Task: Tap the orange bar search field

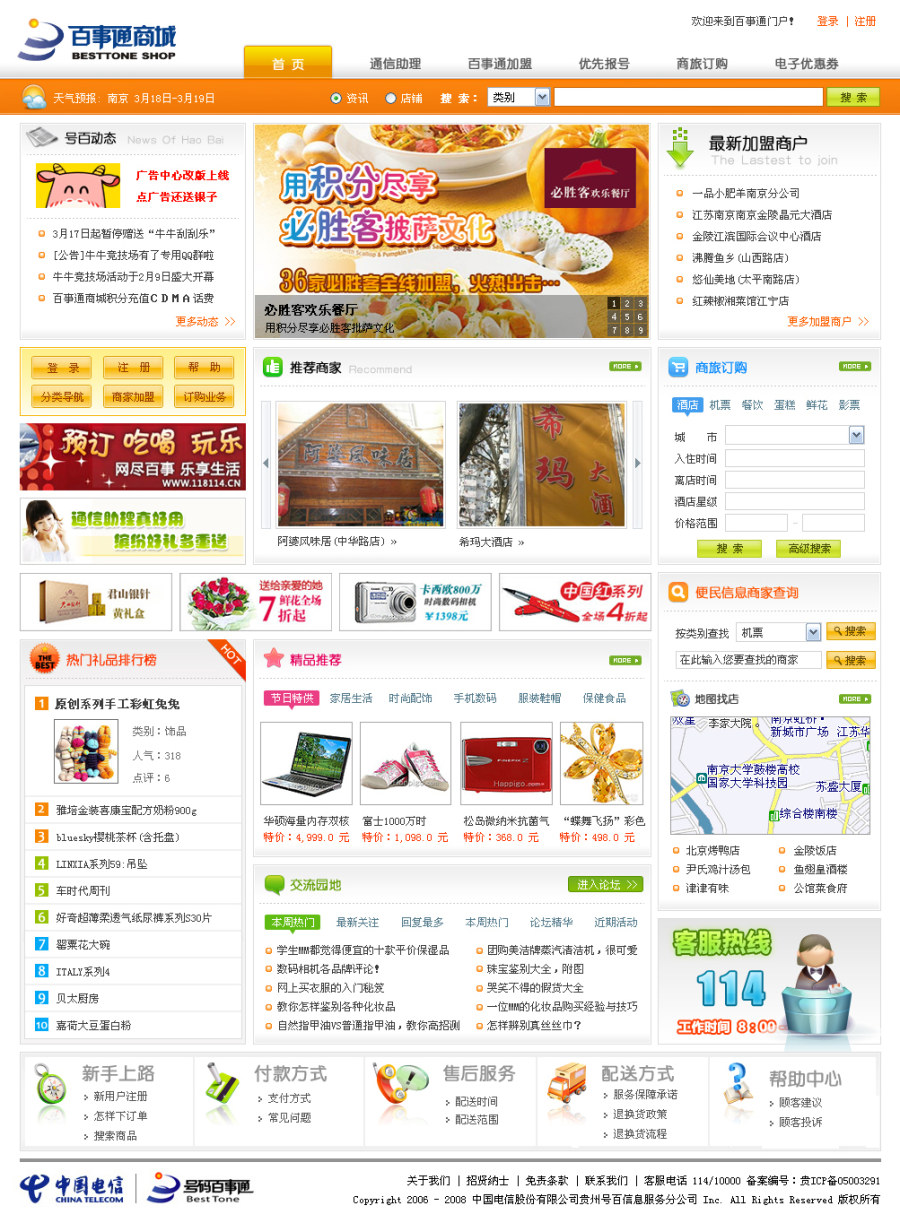Action: [x=688, y=97]
